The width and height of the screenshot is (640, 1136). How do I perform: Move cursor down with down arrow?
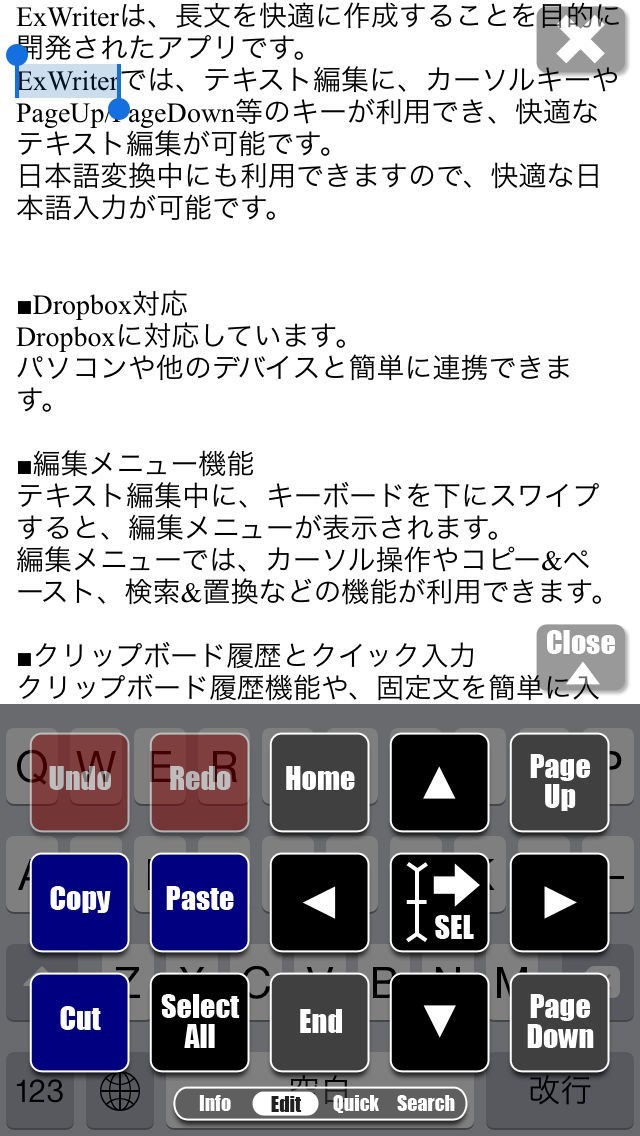tap(439, 1021)
